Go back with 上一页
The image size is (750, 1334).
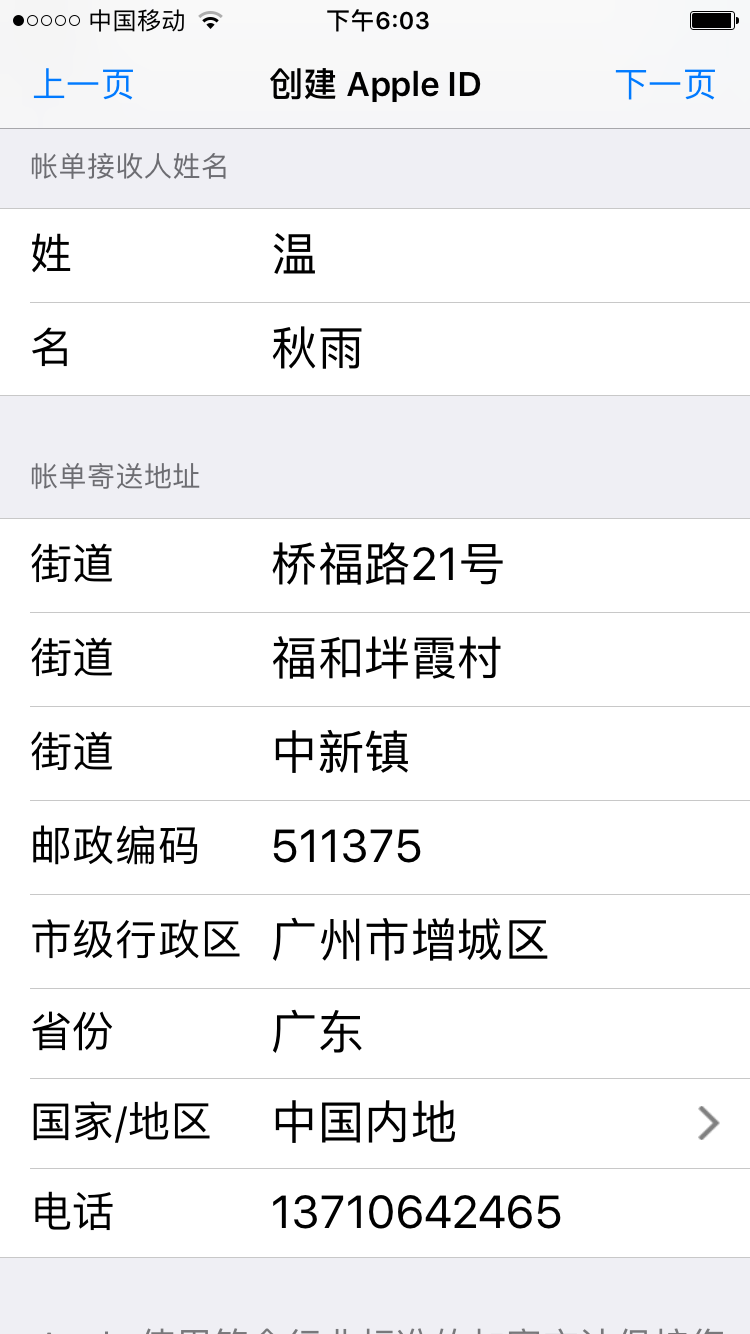[83, 85]
